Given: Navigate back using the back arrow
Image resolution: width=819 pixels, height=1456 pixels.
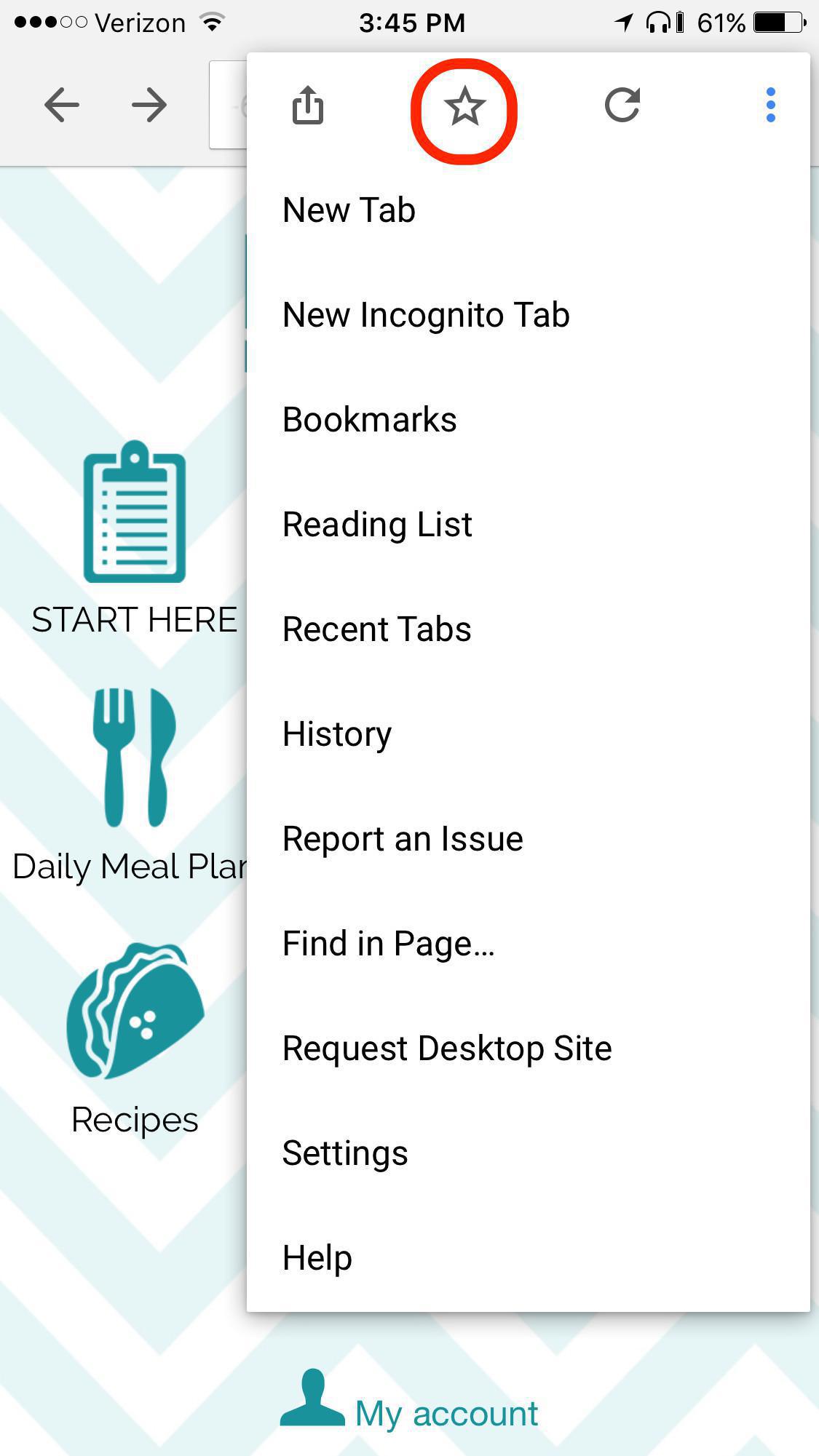Looking at the screenshot, I should pos(62,105).
